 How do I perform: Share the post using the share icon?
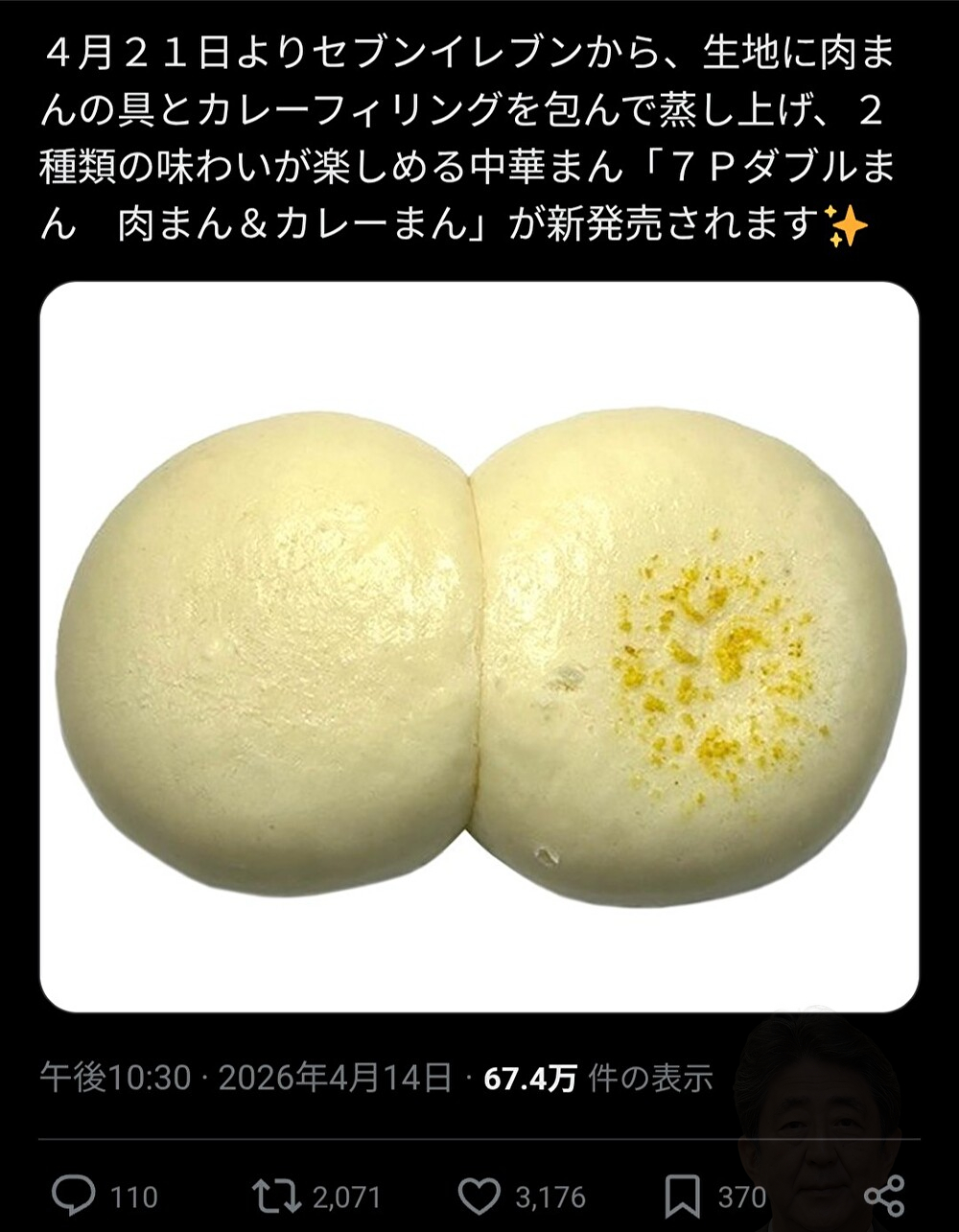tap(883, 1196)
